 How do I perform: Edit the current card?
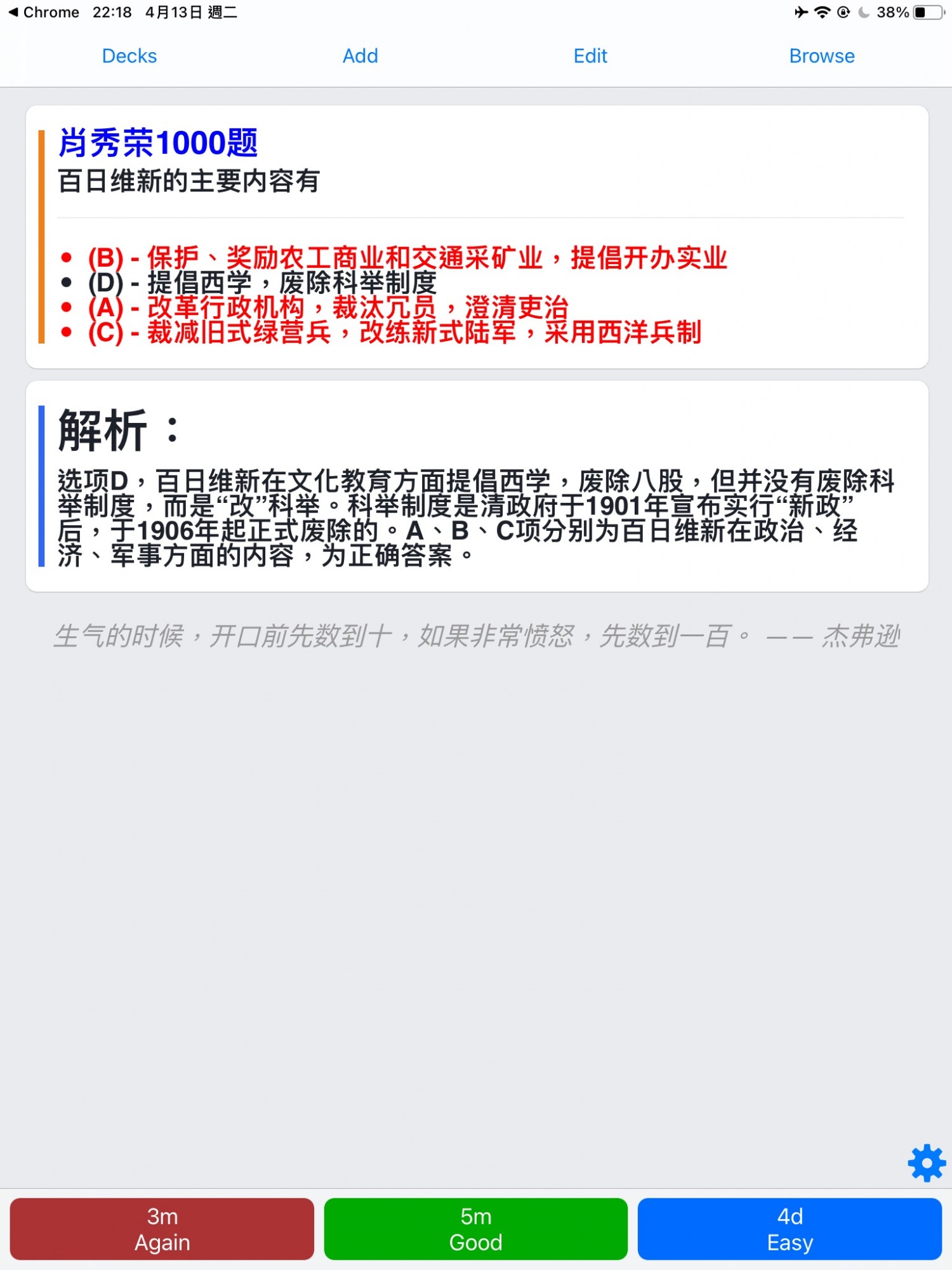coord(590,56)
